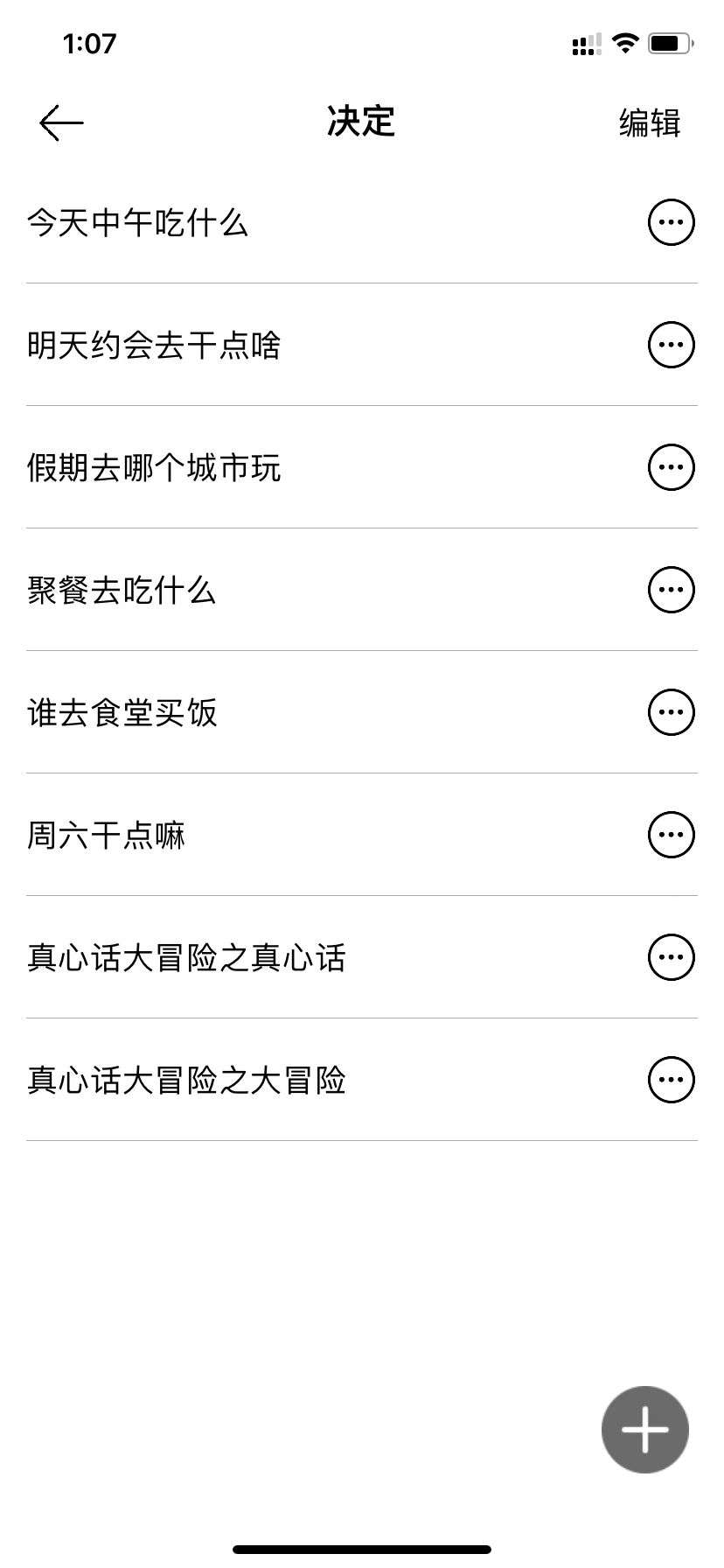Select the 明天约会去干点啥 row

(x=362, y=345)
